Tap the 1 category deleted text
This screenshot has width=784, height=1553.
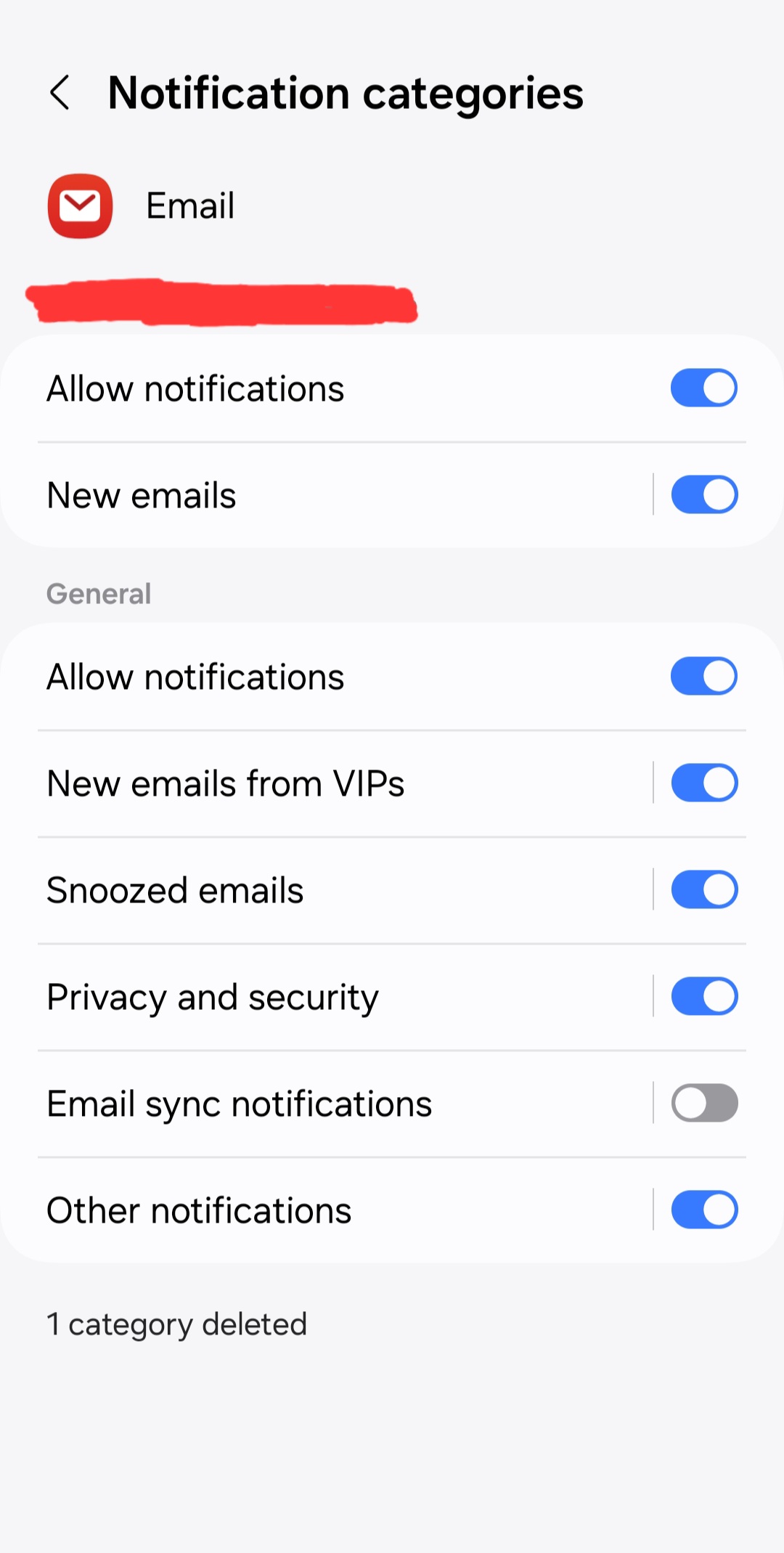(176, 1324)
